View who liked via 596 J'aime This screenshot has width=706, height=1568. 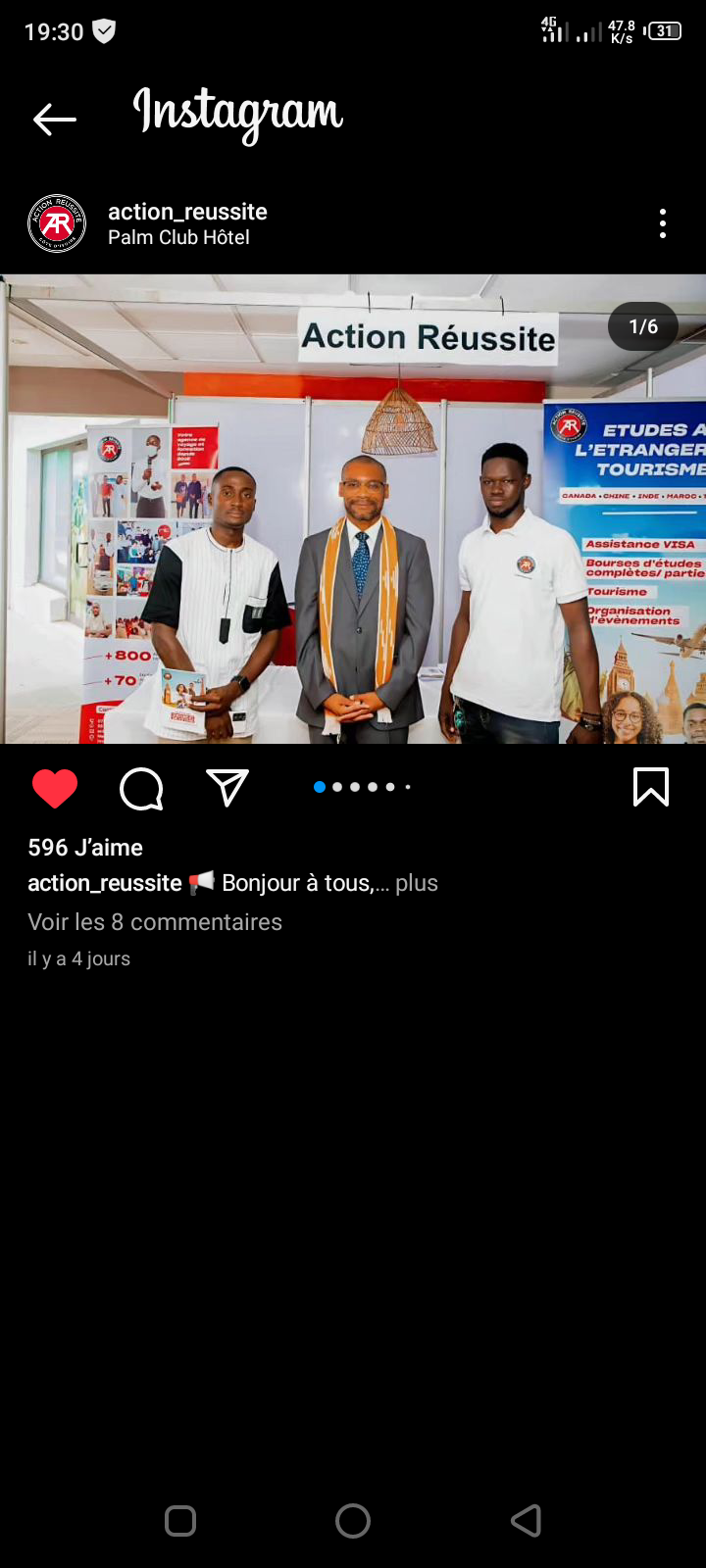pos(85,848)
